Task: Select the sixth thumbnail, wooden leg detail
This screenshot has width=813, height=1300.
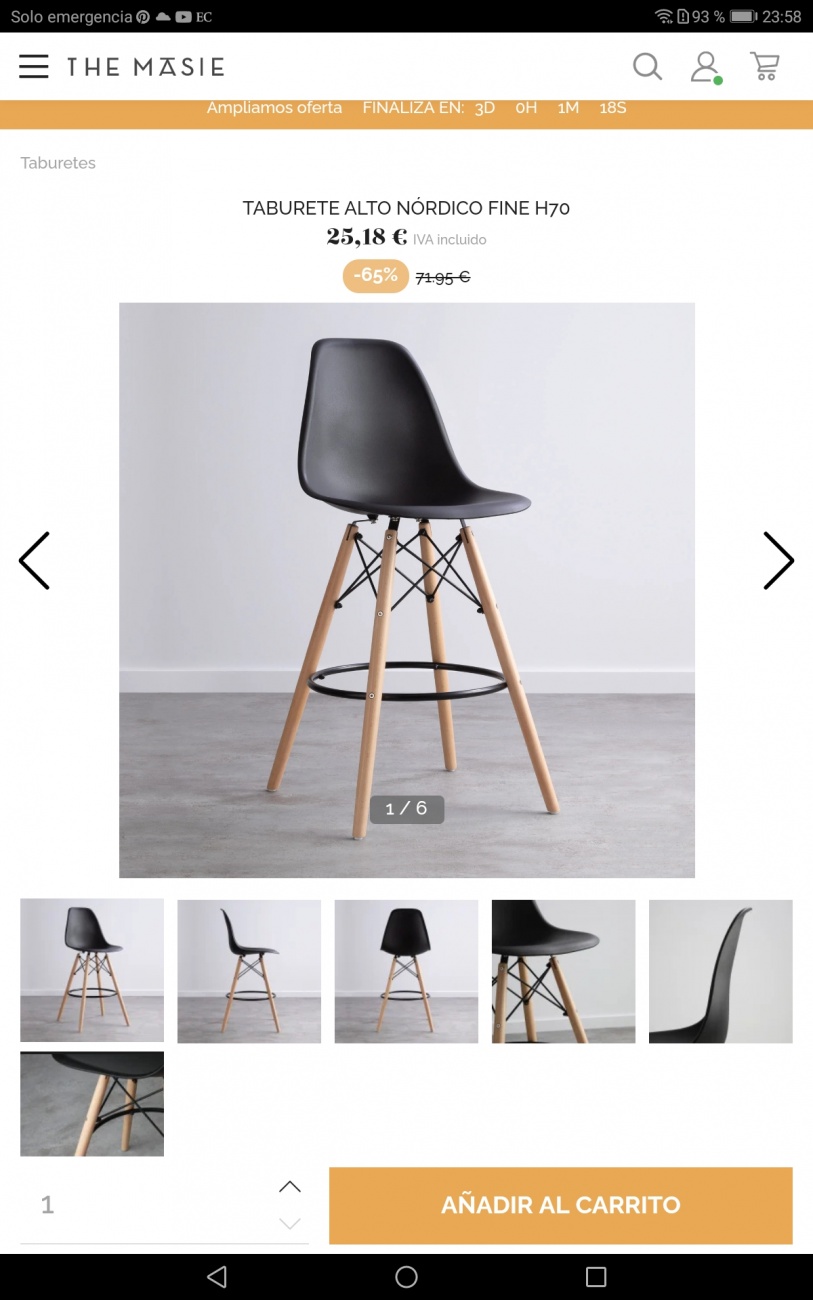Action: click(x=92, y=1103)
